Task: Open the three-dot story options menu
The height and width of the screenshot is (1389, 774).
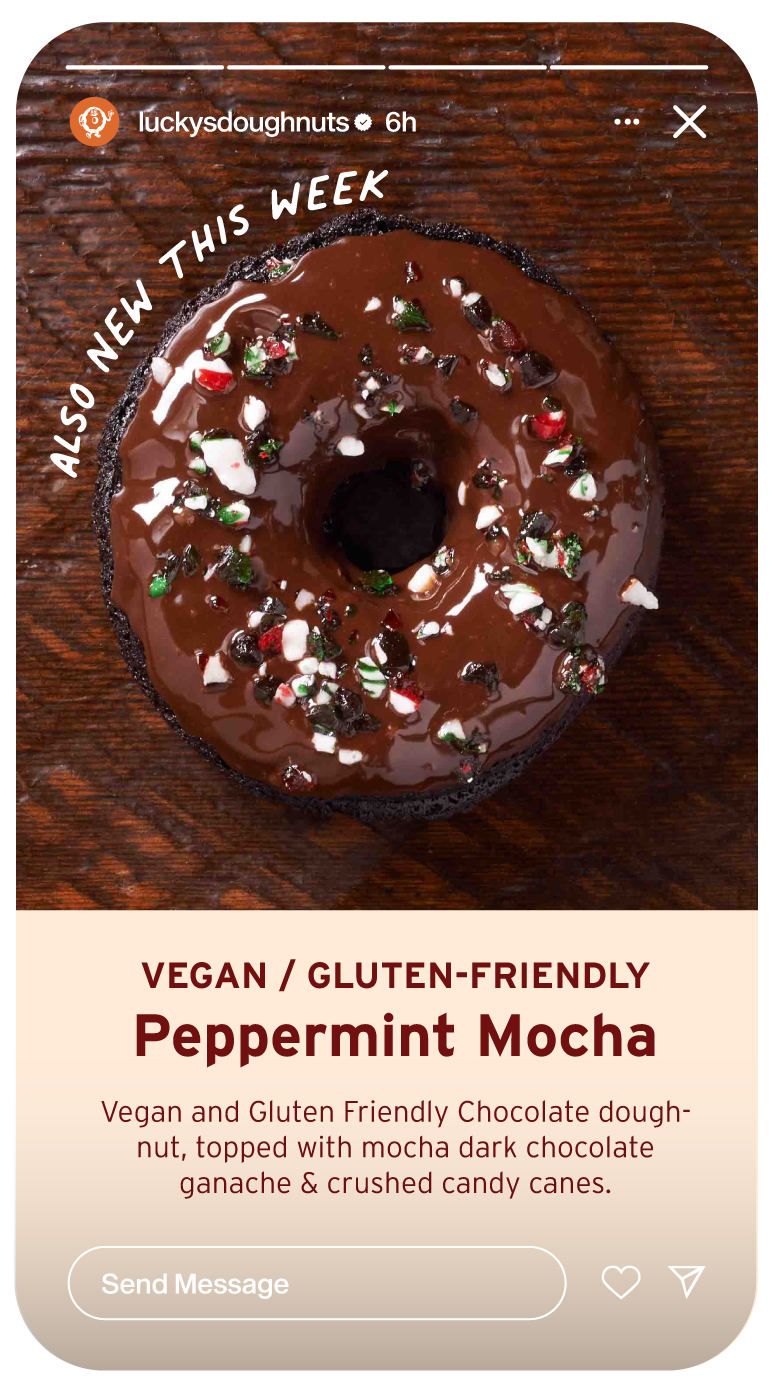Action: (x=627, y=122)
